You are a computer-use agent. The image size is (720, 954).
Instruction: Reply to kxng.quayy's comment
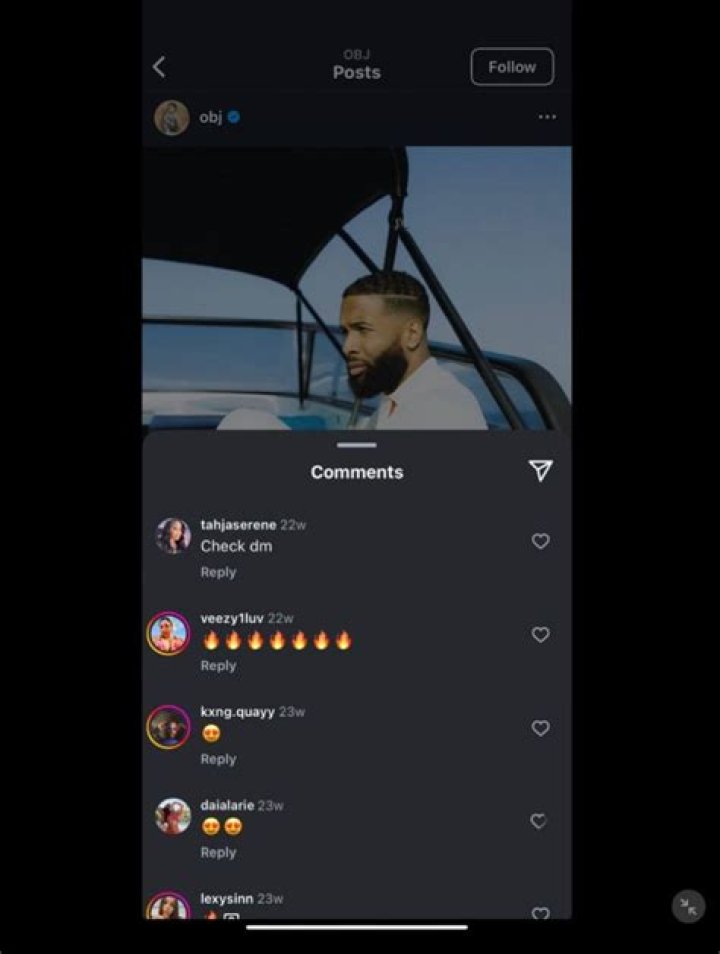point(218,759)
